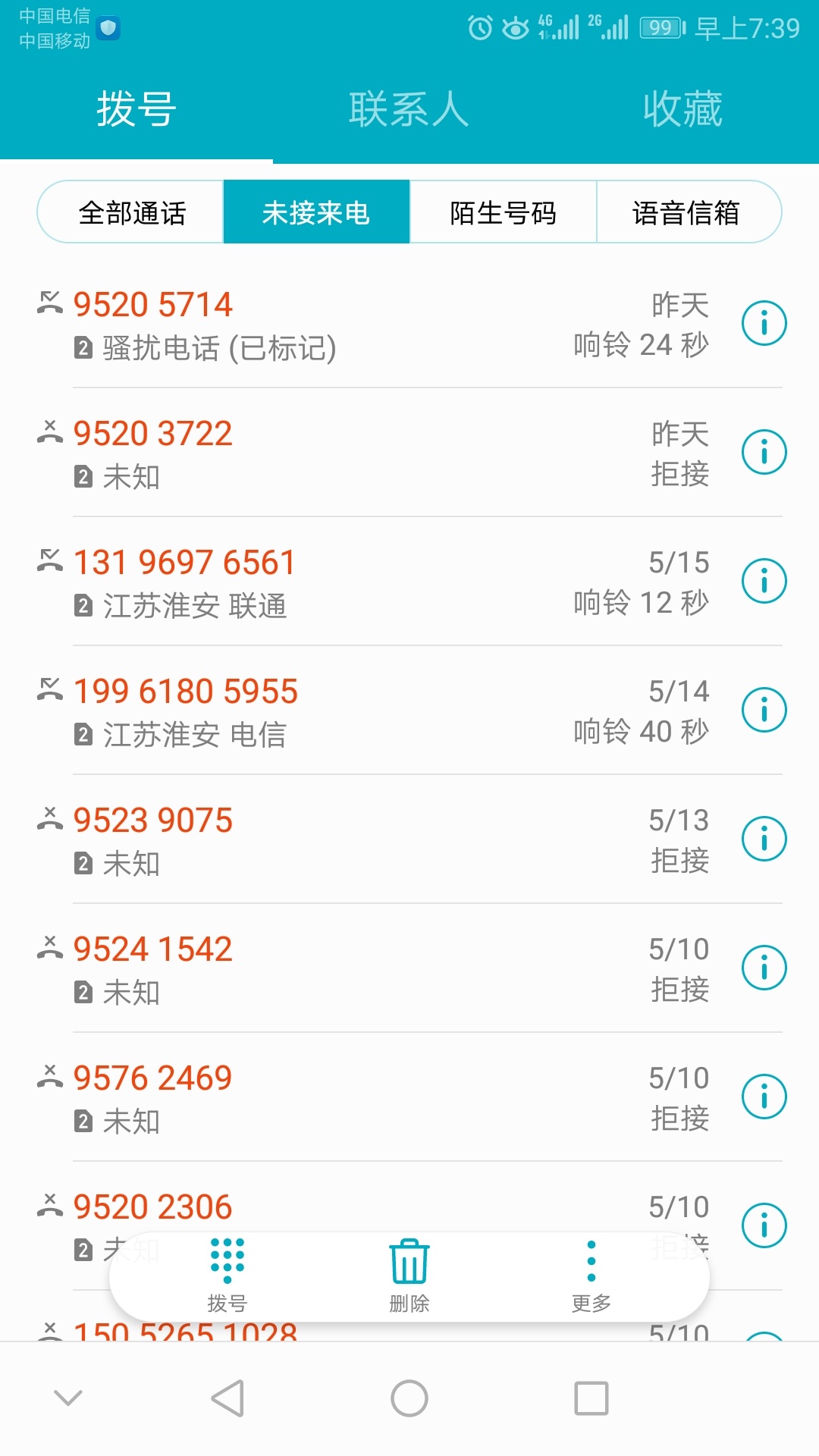Image resolution: width=819 pixels, height=1456 pixels.
Task: Tap the 删除 trash button
Action: tap(409, 1276)
